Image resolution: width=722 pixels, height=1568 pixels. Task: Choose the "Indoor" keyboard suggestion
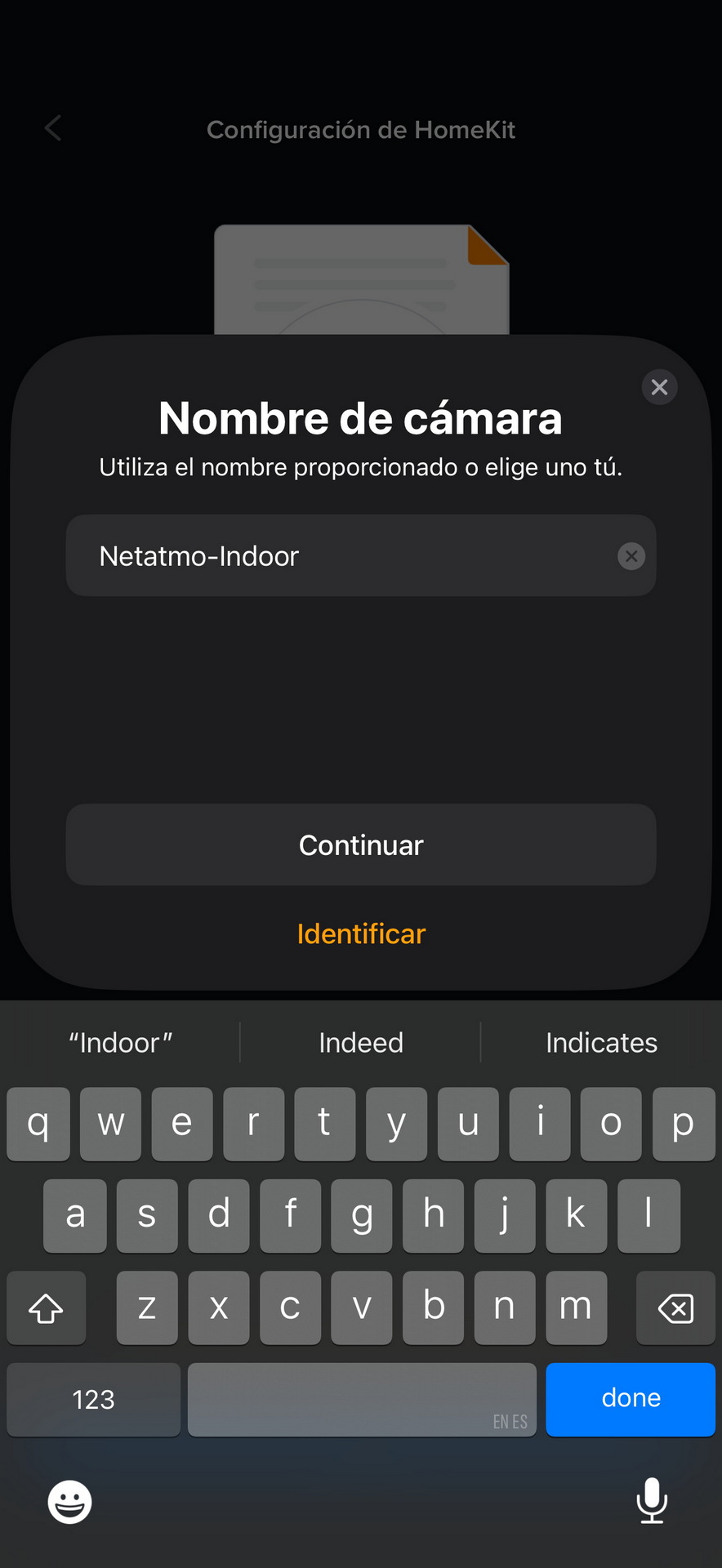click(121, 1043)
